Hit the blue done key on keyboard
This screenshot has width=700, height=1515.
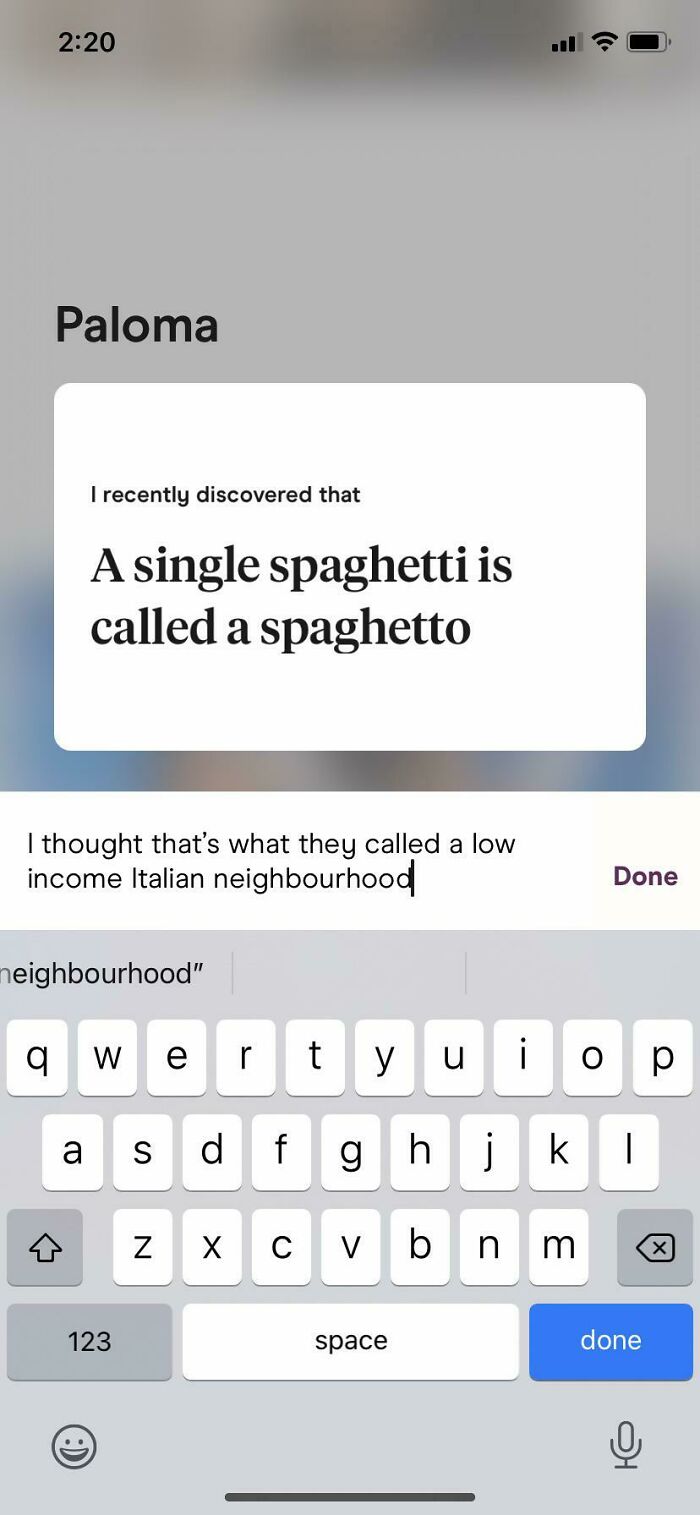(x=610, y=1341)
